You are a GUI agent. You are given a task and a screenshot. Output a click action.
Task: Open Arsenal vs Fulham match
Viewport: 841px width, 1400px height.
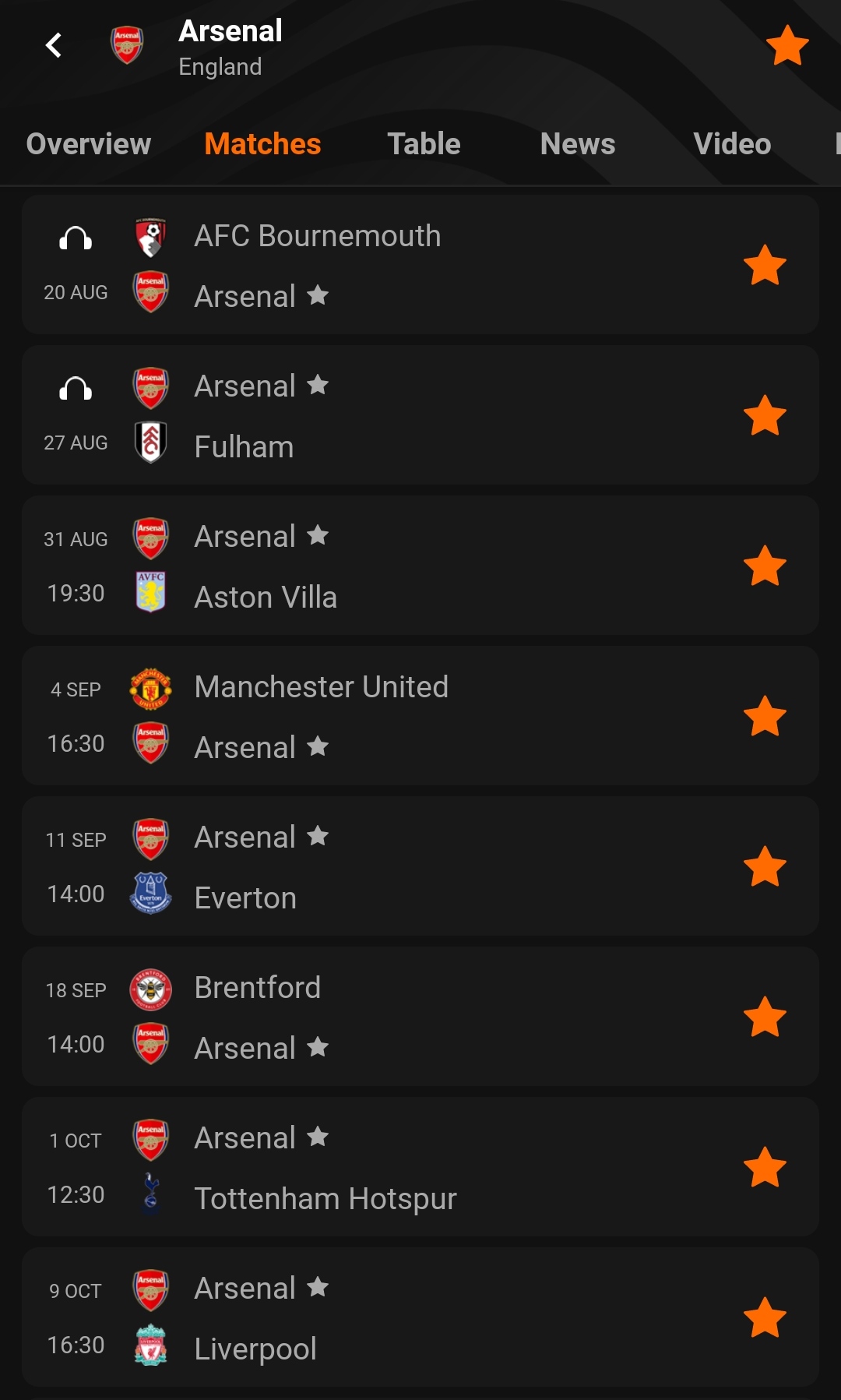tap(420, 415)
